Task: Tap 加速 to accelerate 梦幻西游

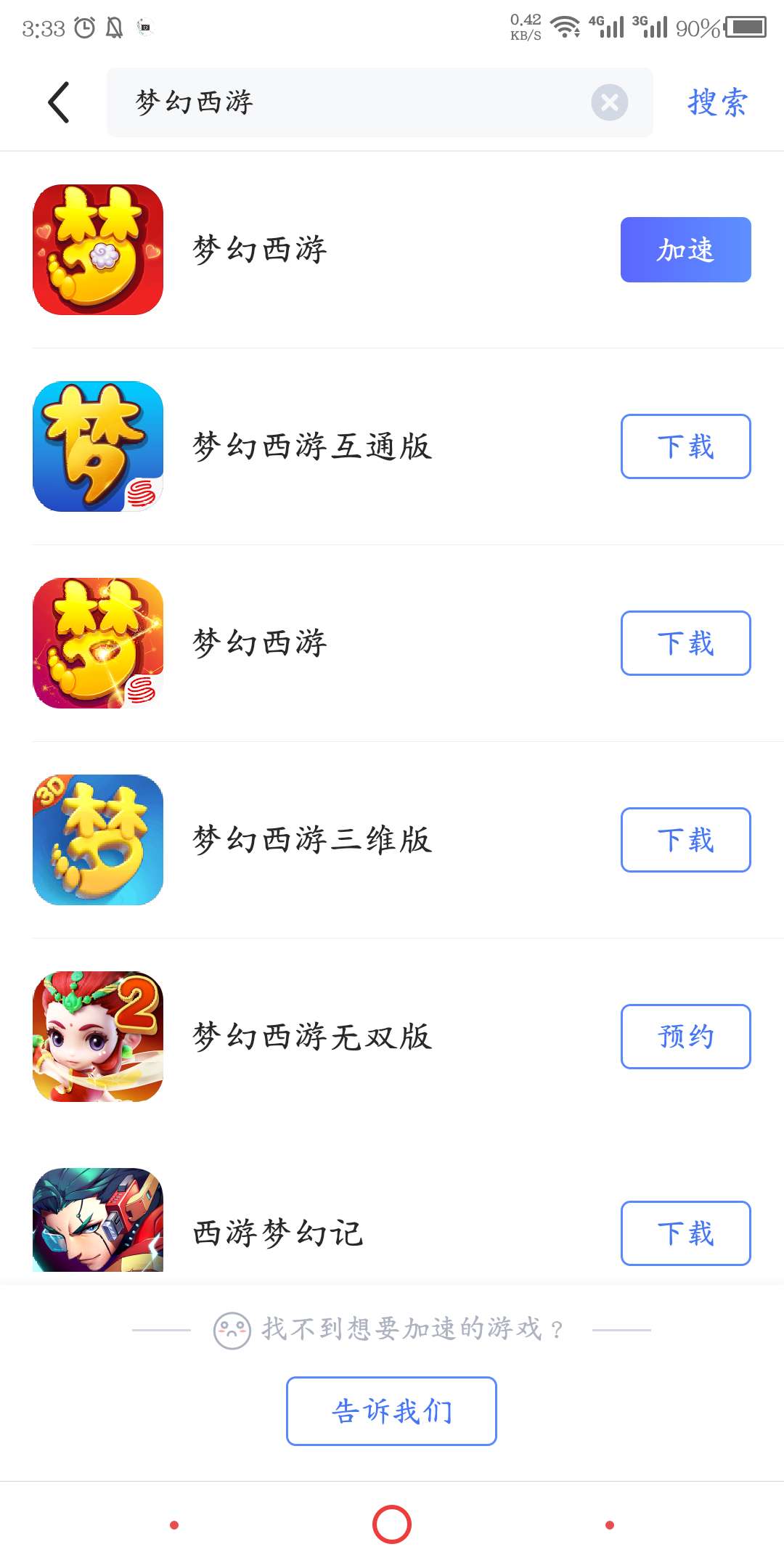Action: pos(685,250)
